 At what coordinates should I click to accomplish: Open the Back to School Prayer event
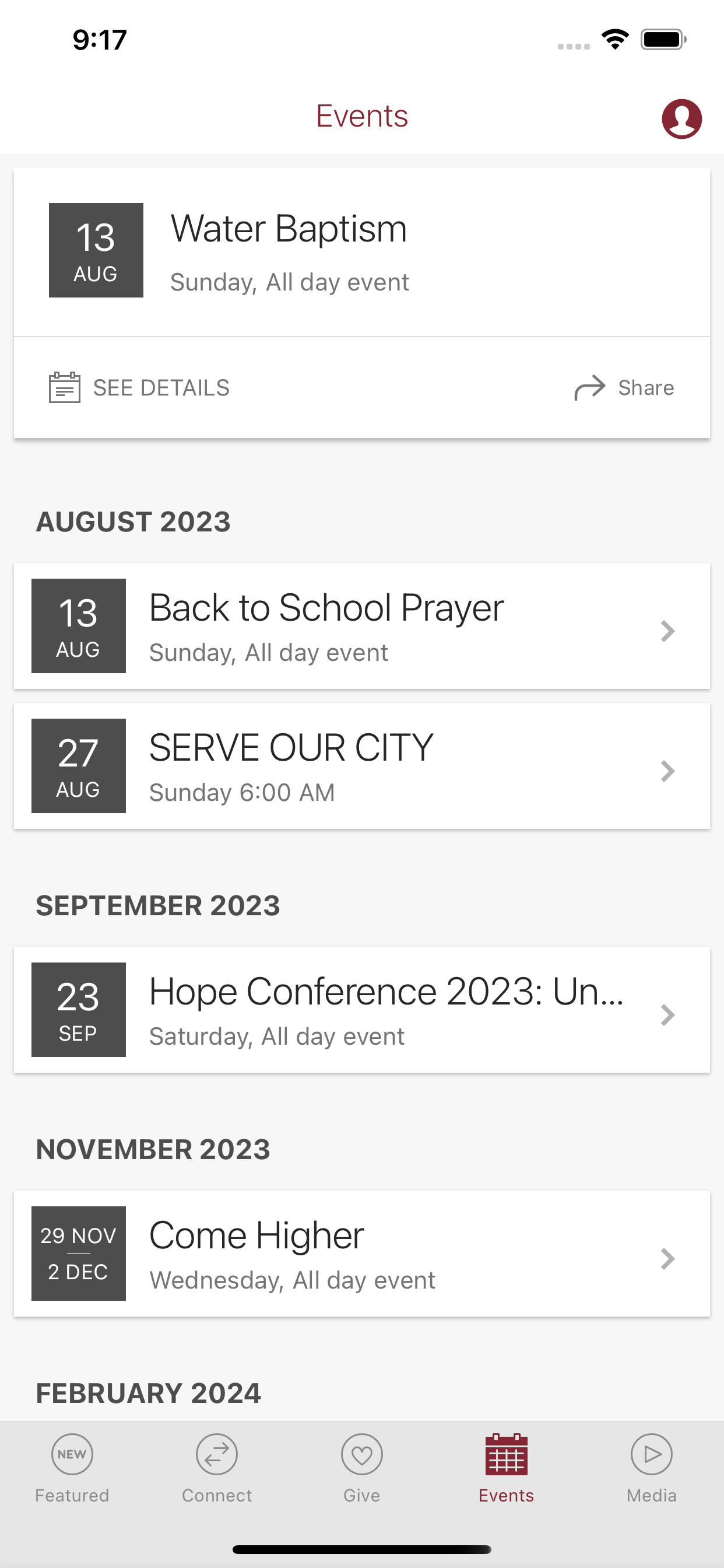(x=362, y=626)
